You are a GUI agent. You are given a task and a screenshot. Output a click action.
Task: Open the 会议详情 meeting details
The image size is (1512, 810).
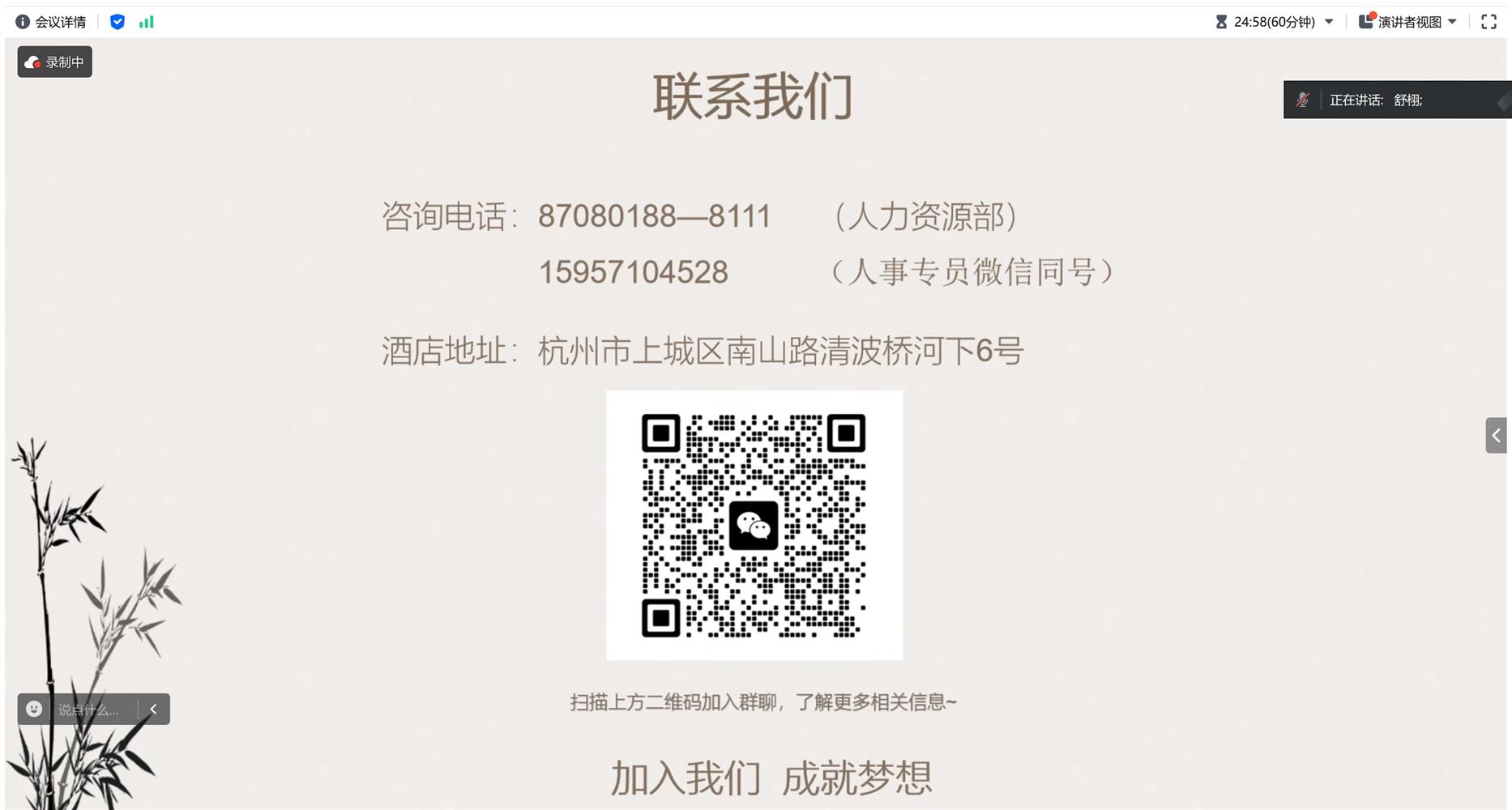click(51, 22)
